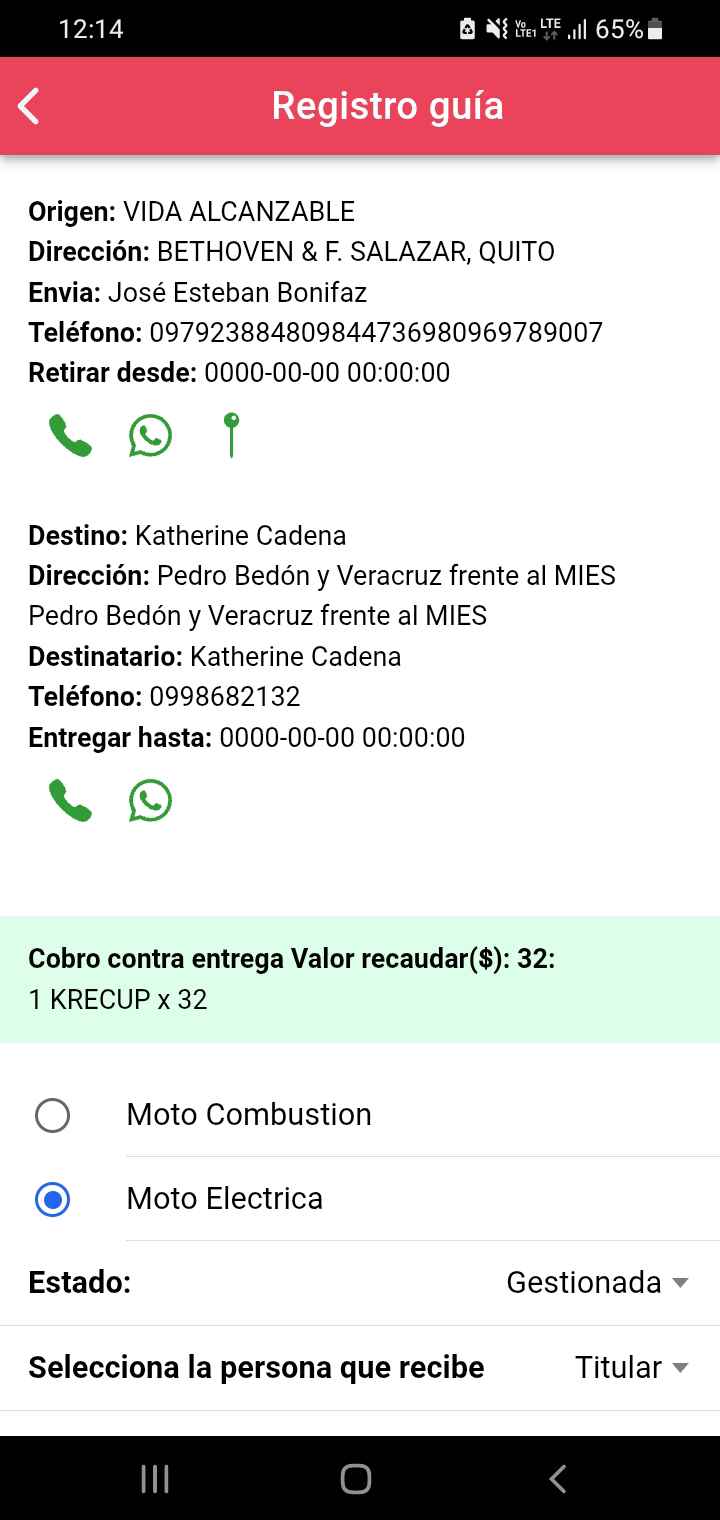The height and width of the screenshot is (1520, 720).
Task: Go back from Registro guía screen
Action: point(29,106)
